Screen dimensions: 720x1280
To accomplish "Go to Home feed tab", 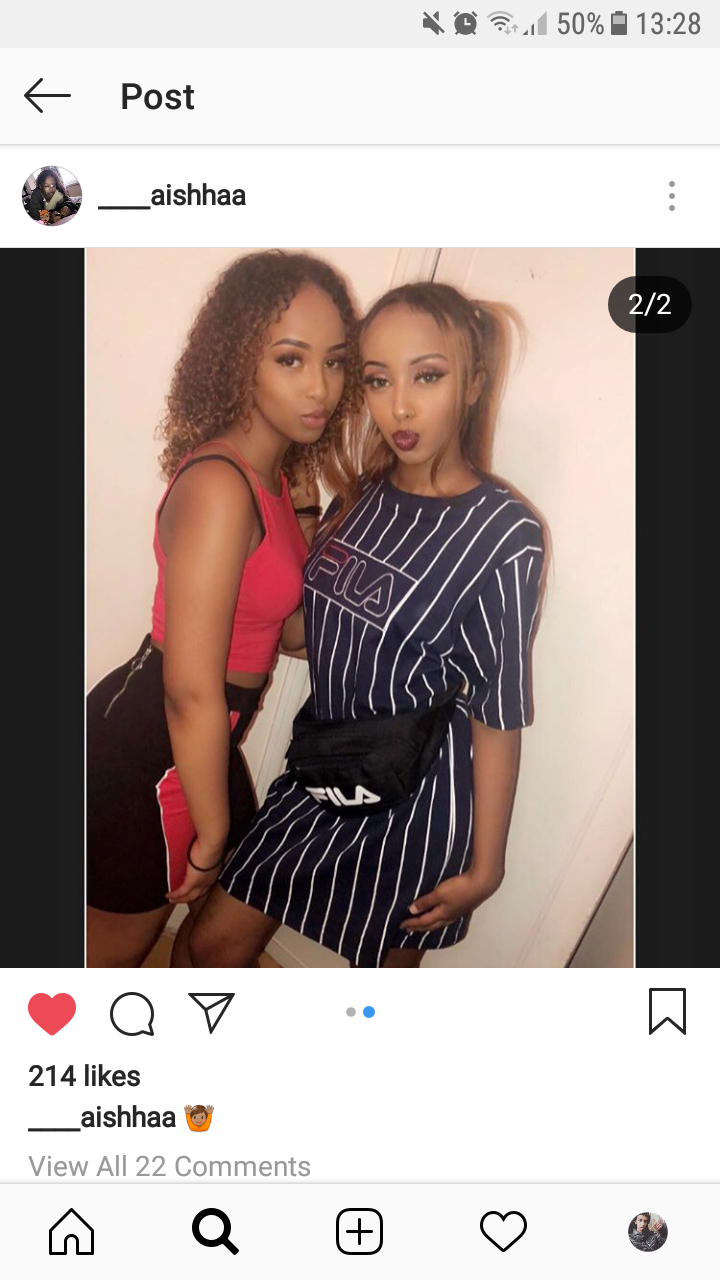I will (71, 1232).
